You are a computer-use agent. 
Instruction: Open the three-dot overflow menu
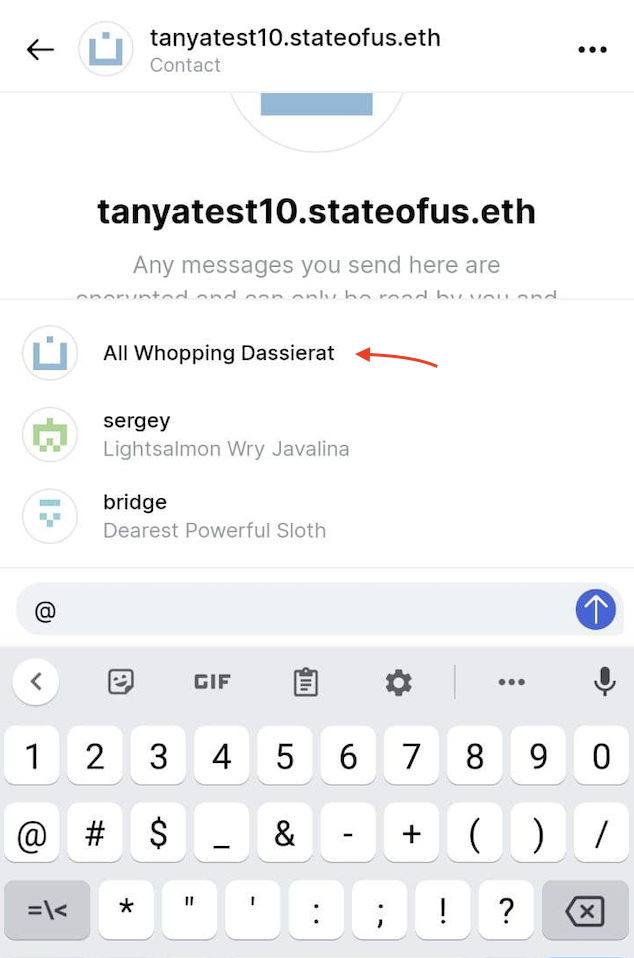(x=592, y=50)
